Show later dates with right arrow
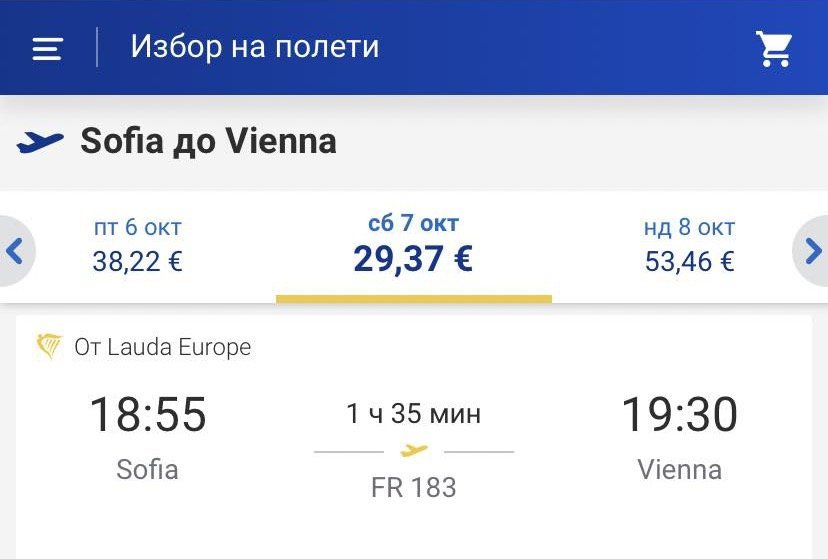 click(813, 250)
